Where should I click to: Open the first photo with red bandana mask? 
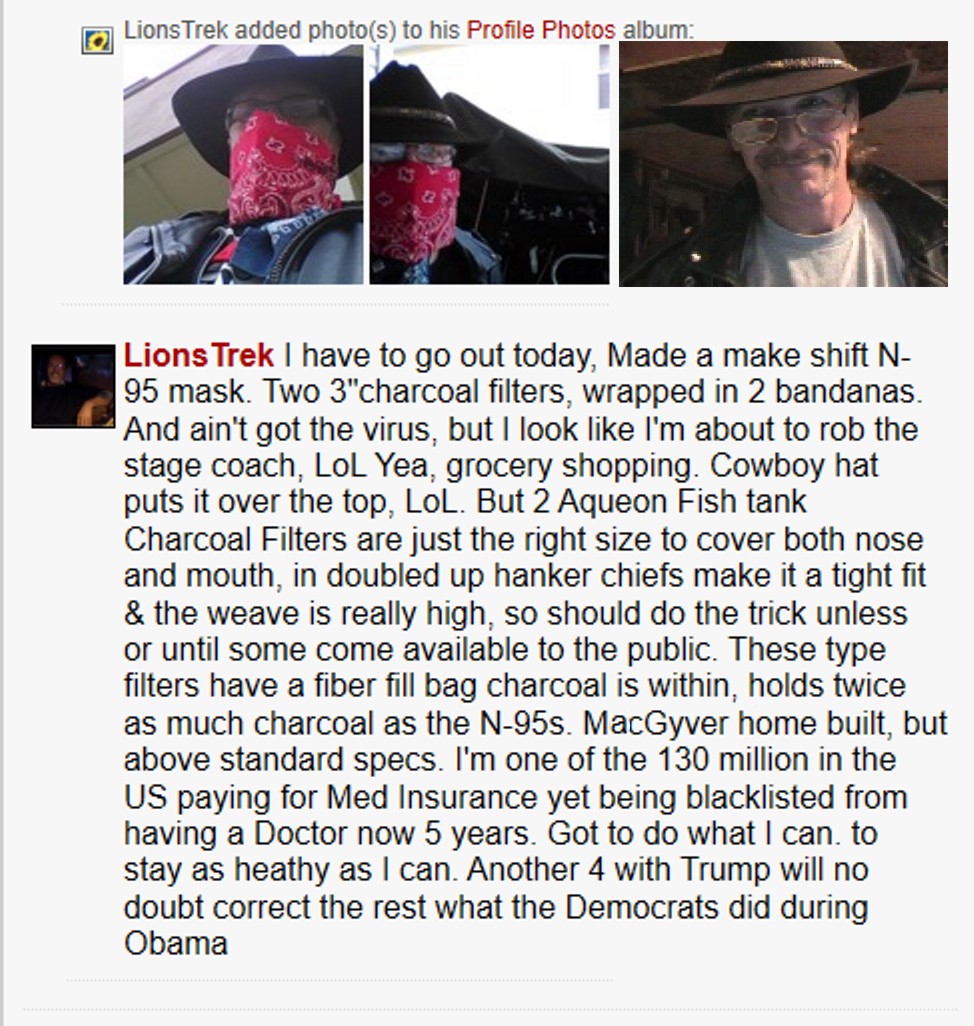(243, 164)
